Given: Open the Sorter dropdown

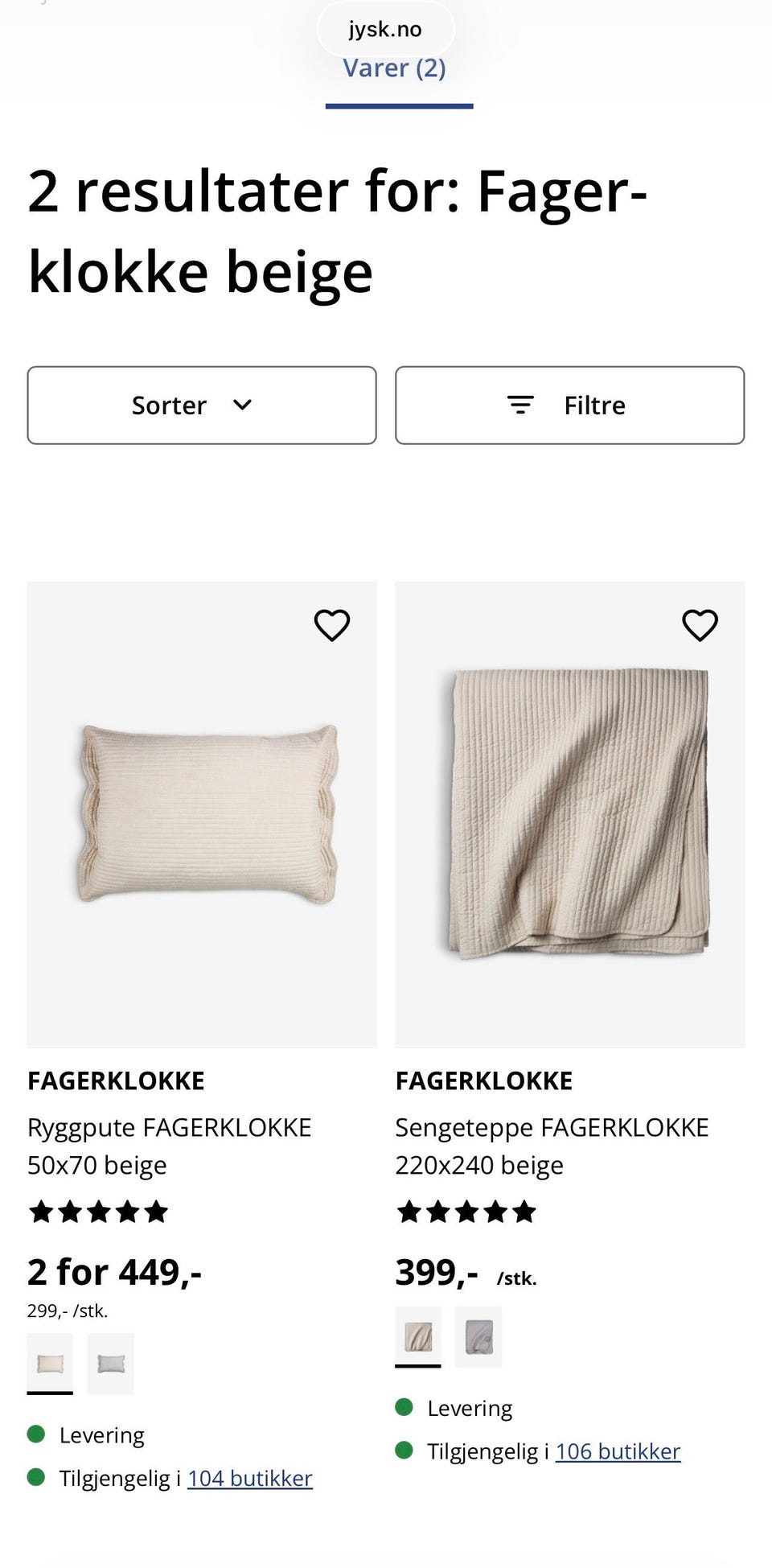Looking at the screenshot, I should pos(201,405).
